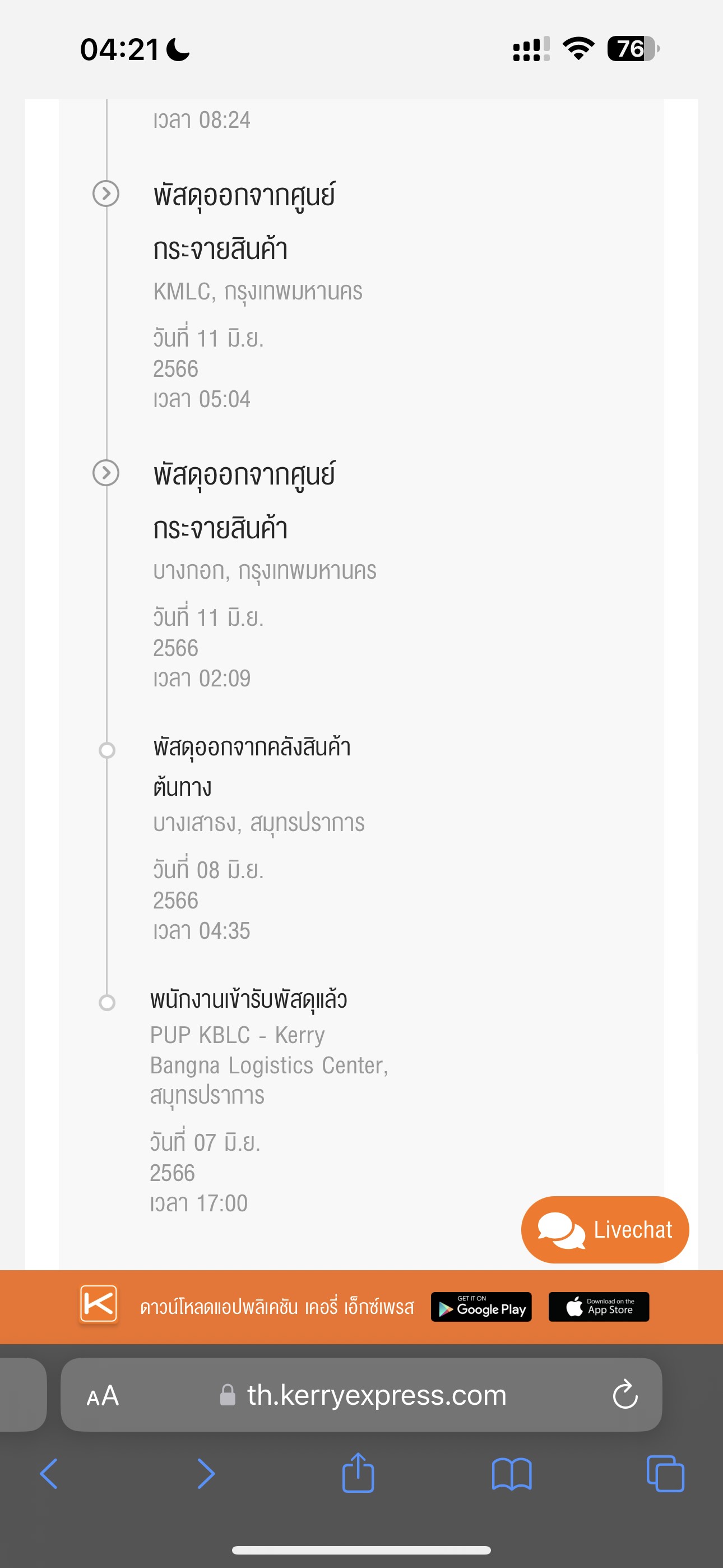Open the AA text size menu
This screenshot has height=1568, width=723.
coord(103,1395)
